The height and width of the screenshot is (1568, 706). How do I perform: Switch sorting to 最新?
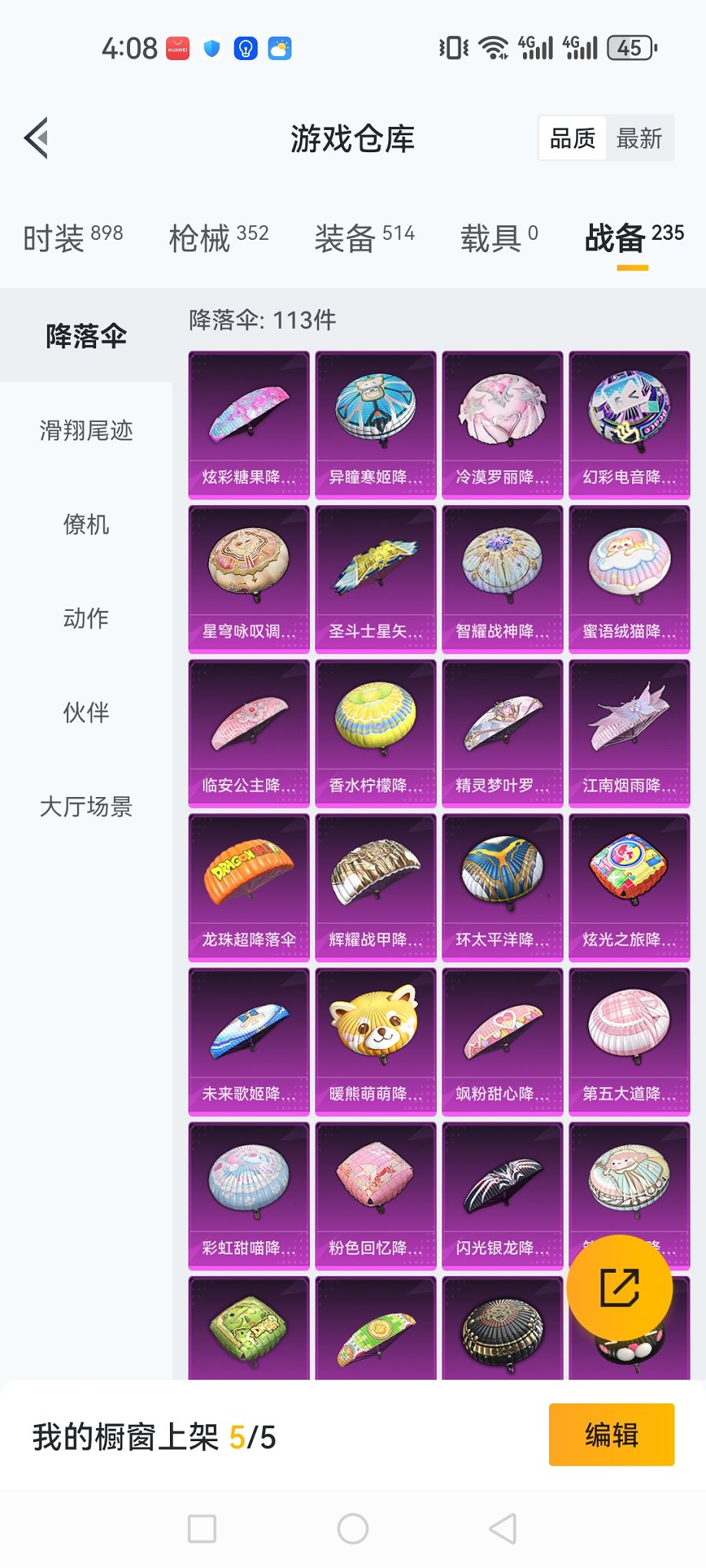click(x=641, y=138)
